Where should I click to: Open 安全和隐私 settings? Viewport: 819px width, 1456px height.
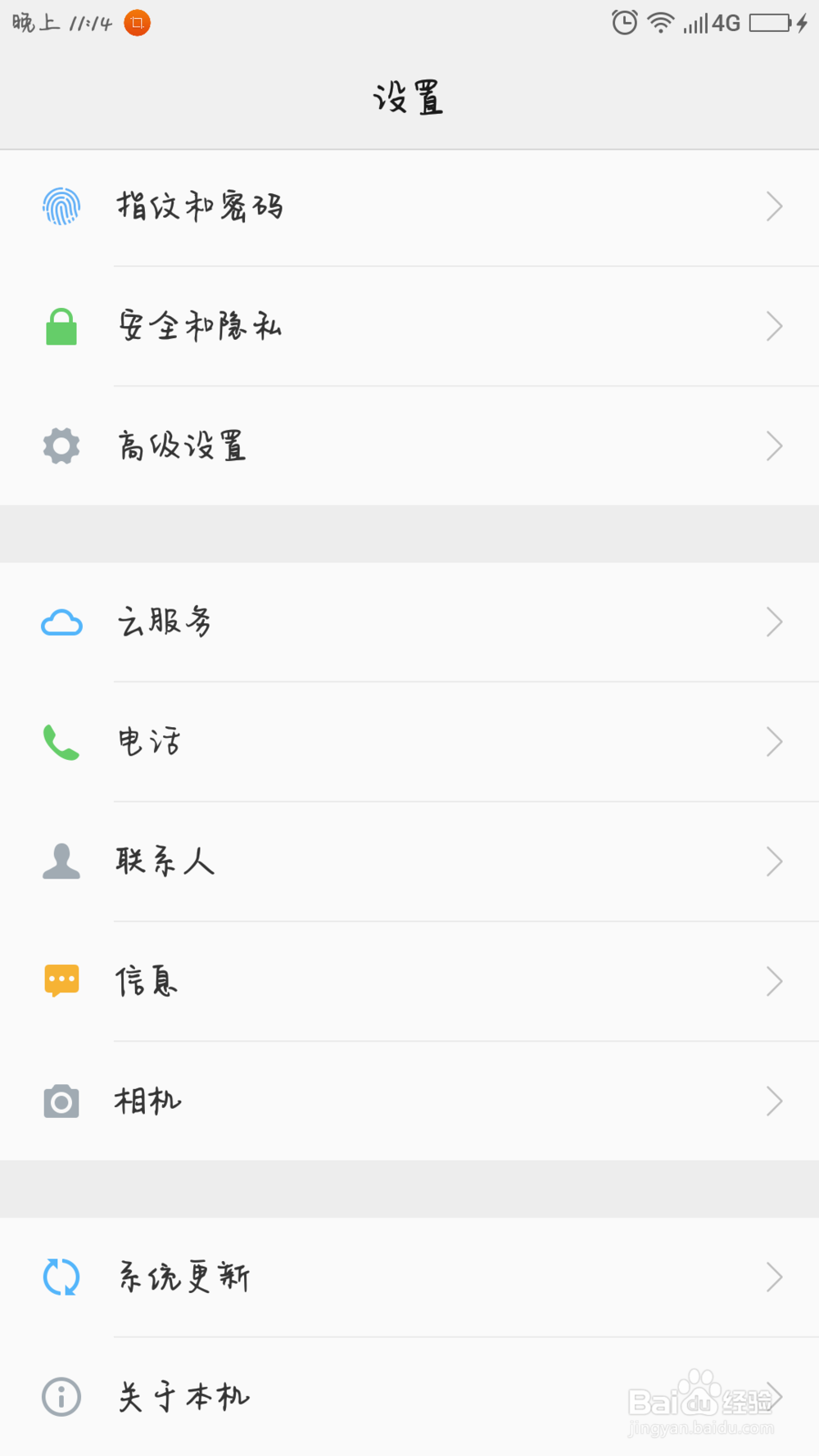click(409, 327)
